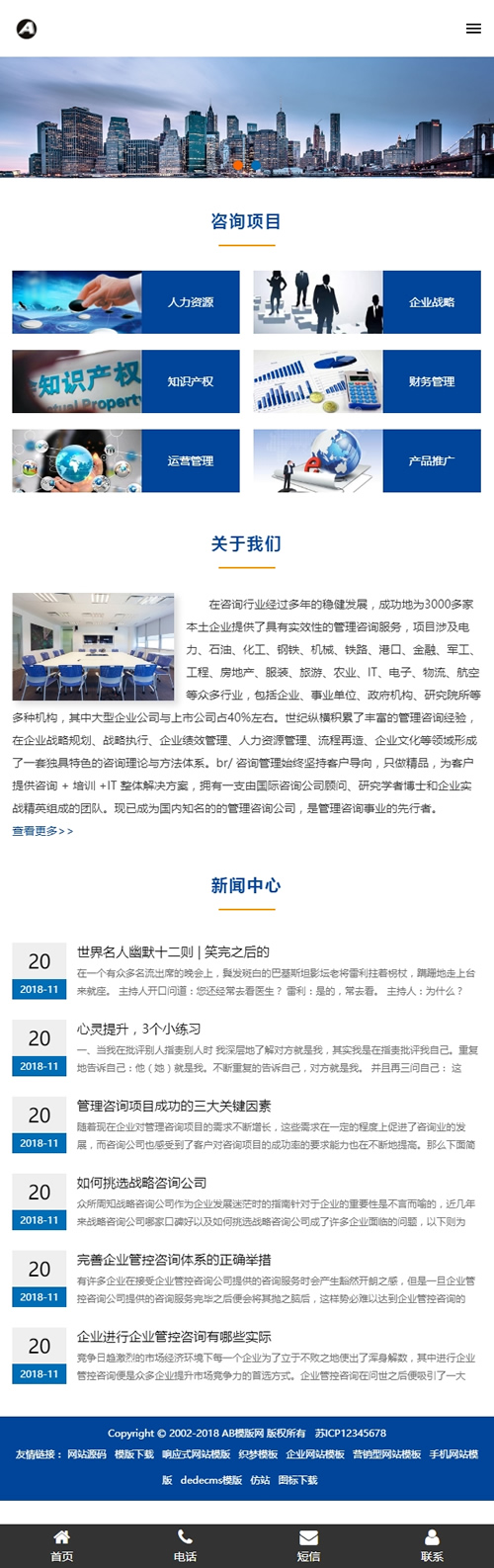Viewport: 494px width, 1568px height.
Task: Open the 企业战略 consulting project
Action: [x=367, y=302]
